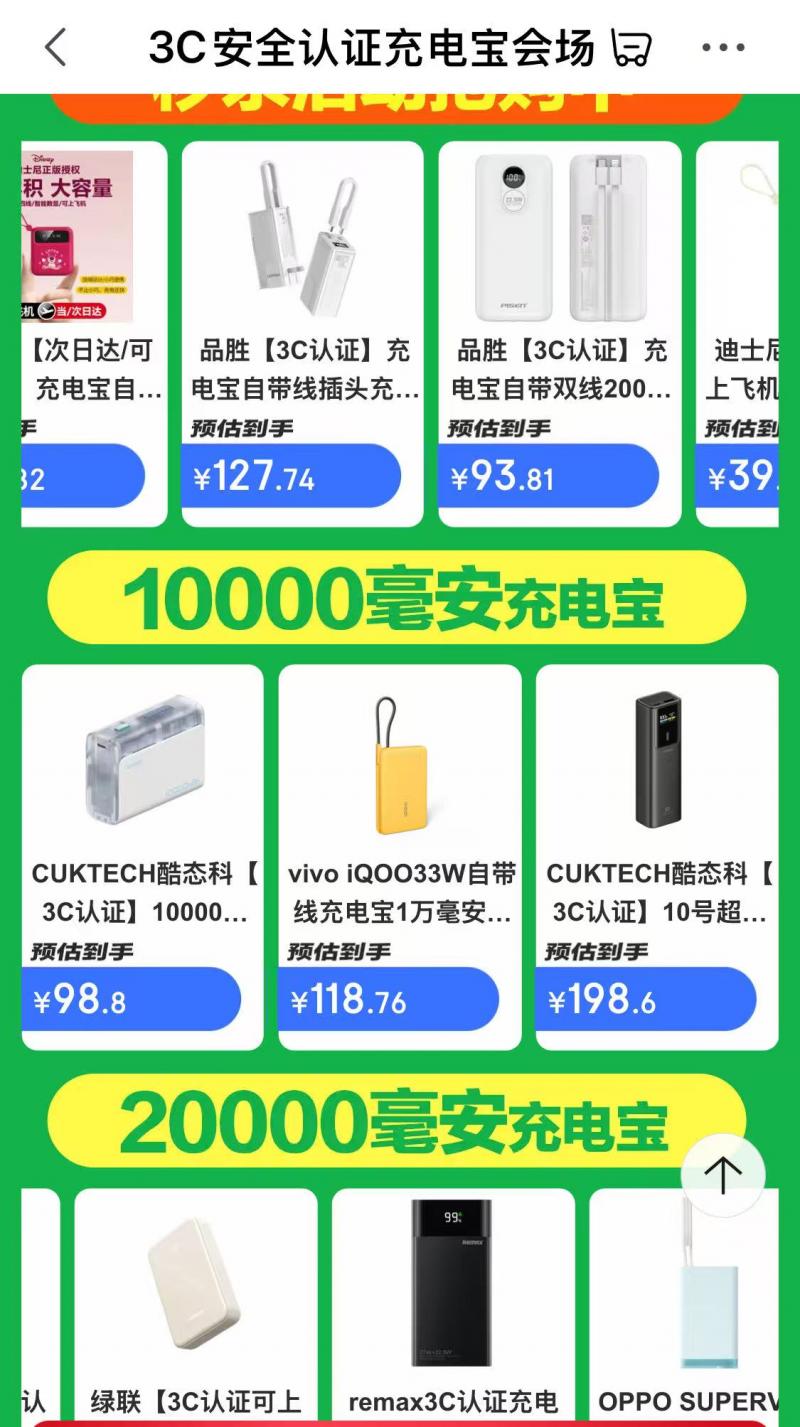Open the Disney large-capacity power bank card
Viewport: 800px width, 1427px height.
[x=94, y=334]
